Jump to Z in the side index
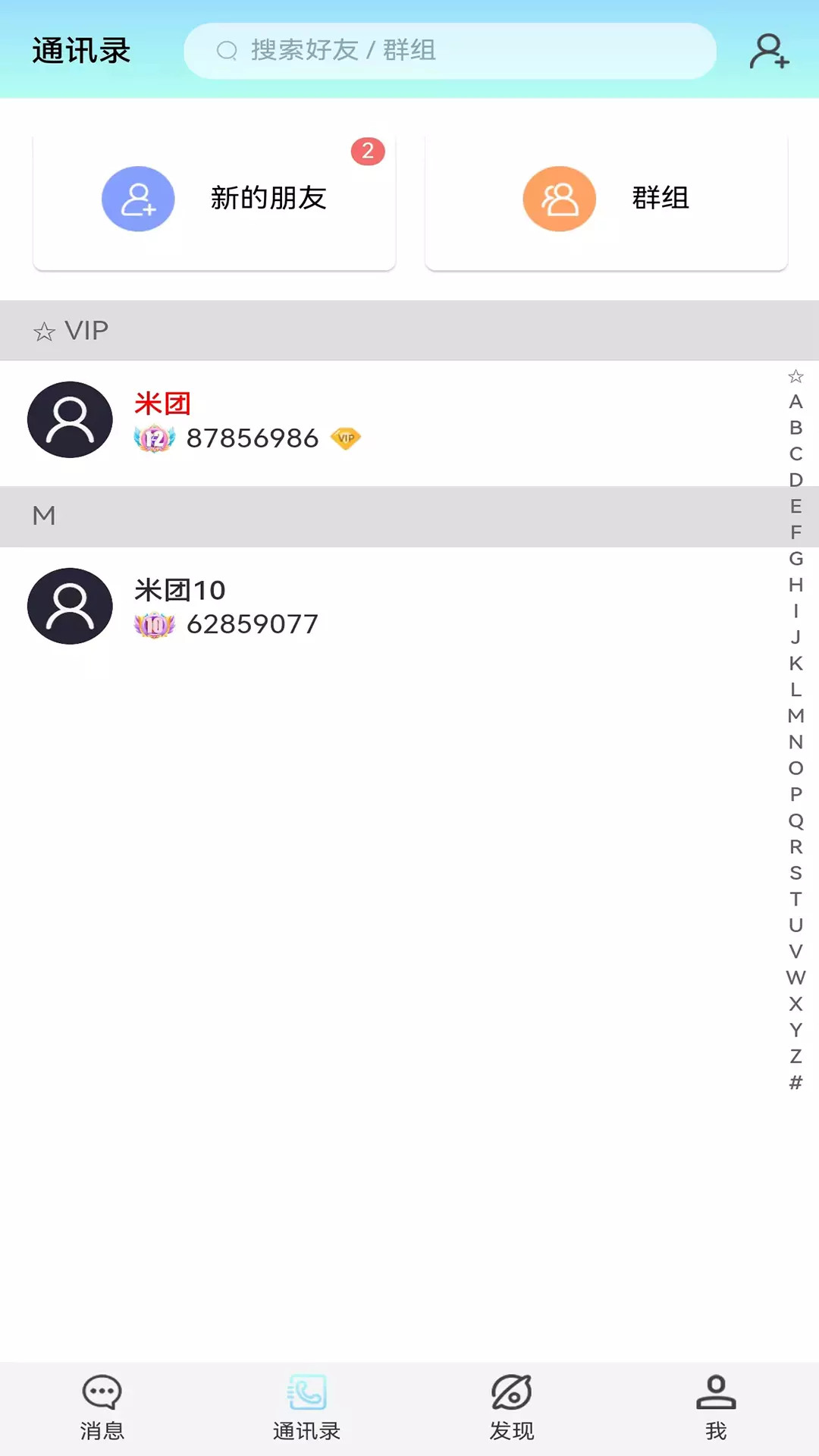Image resolution: width=819 pixels, height=1456 pixels. pos(795,1056)
